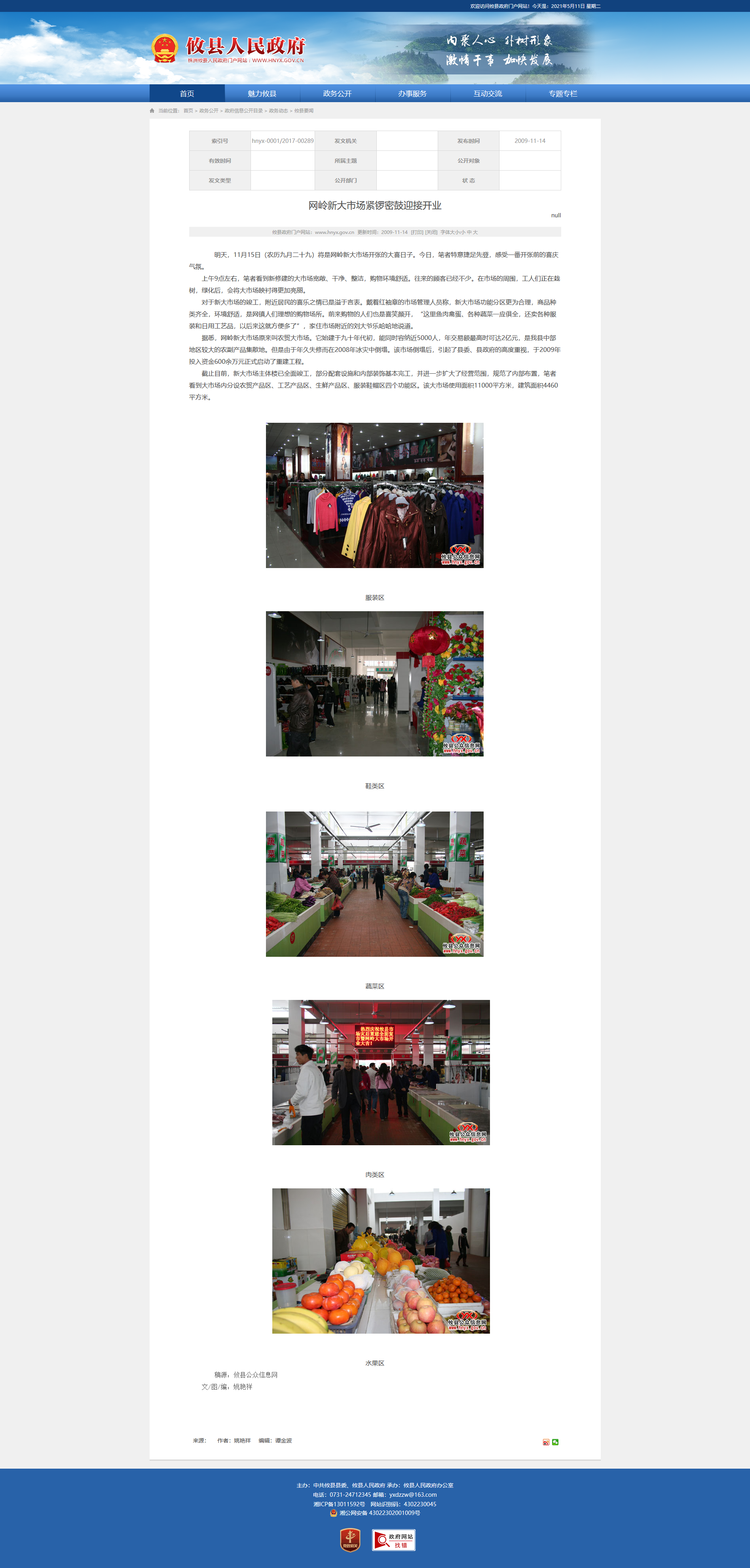The width and height of the screenshot is (750, 1568).
Task: Close the page with [关闭]
Action: tap(431, 232)
